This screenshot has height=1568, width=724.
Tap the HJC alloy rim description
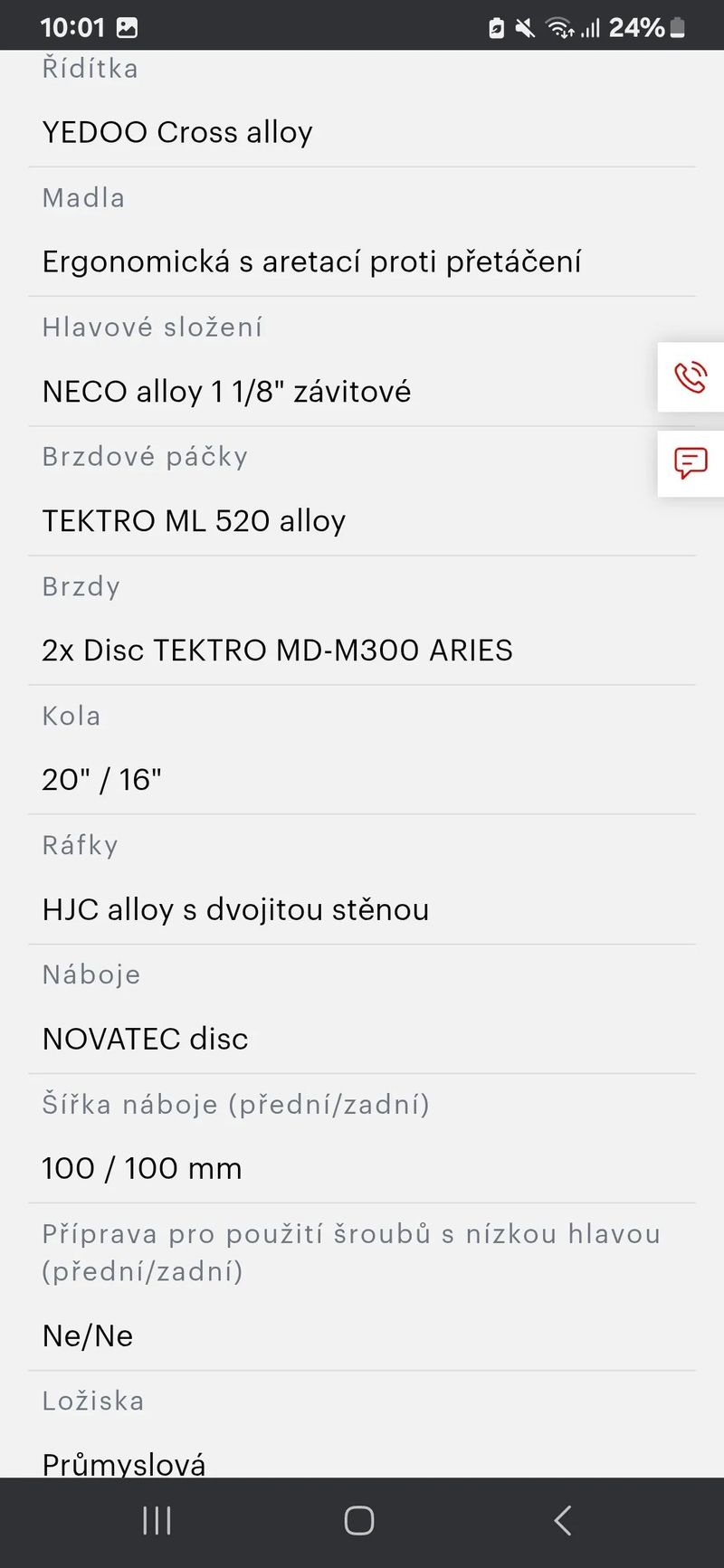click(x=235, y=909)
